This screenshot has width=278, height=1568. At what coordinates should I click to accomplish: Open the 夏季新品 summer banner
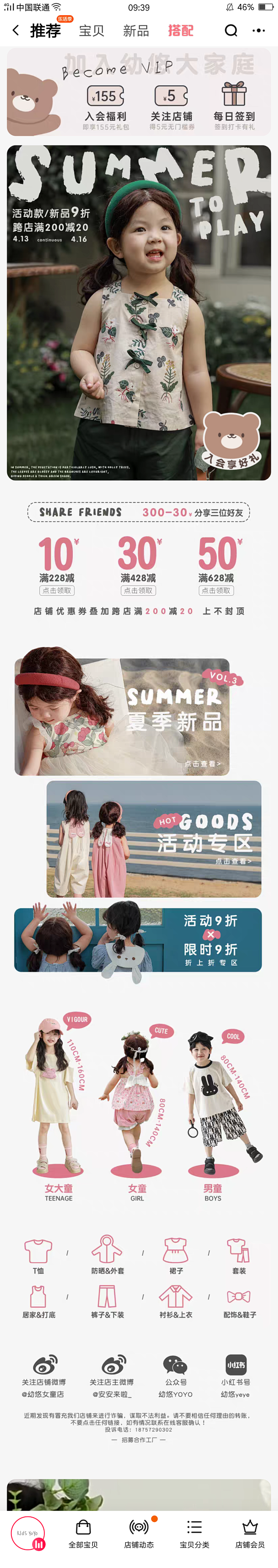(x=122, y=717)
